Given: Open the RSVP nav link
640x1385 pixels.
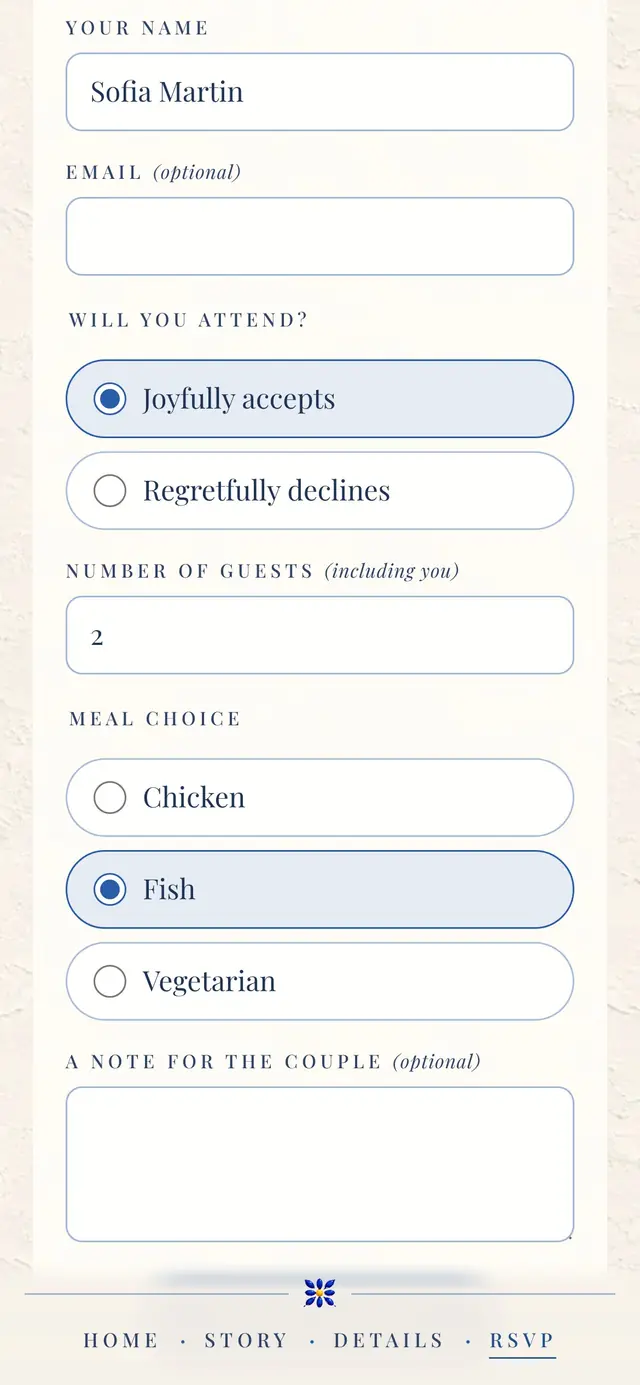Looking at the screenshot, I should pos(522,1340).
